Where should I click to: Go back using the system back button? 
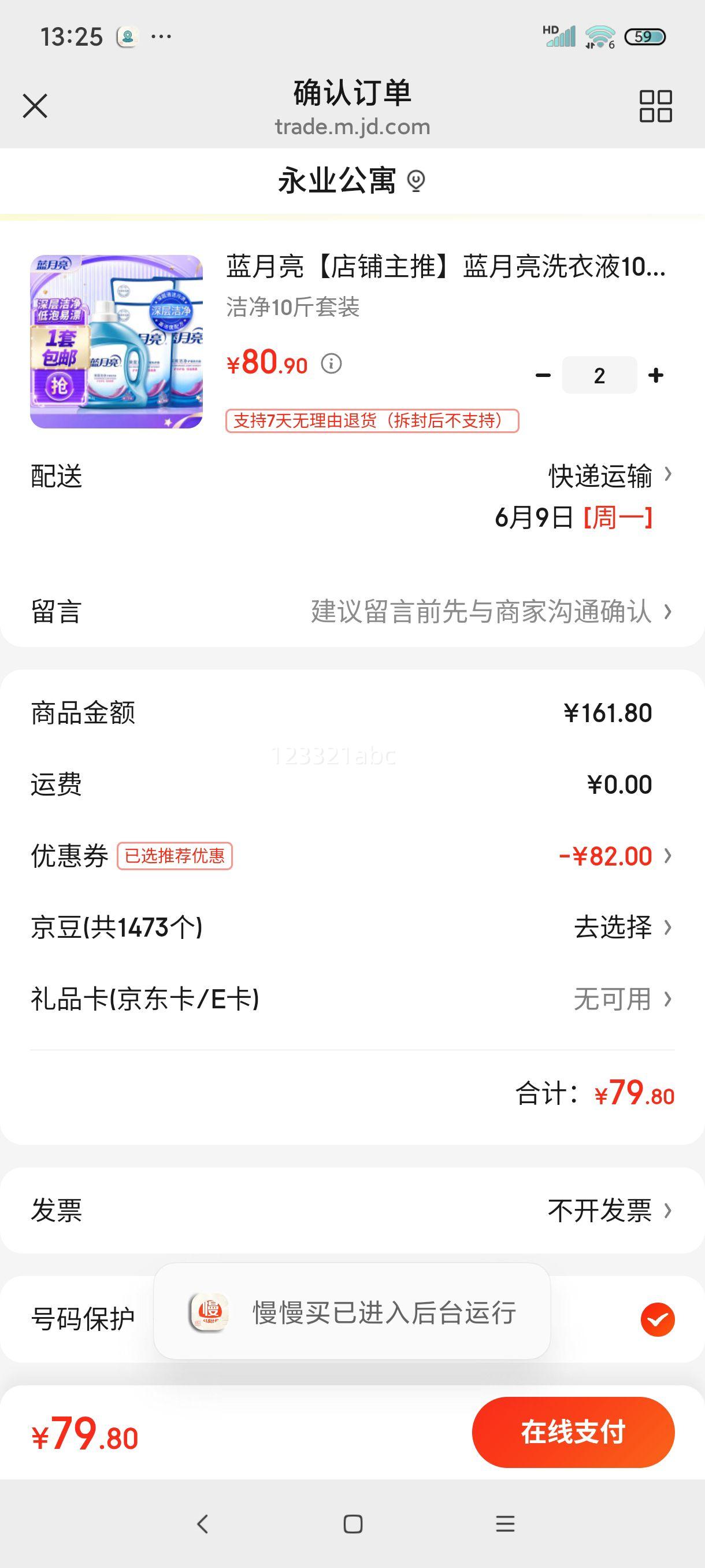click(x=203, y=1524)
